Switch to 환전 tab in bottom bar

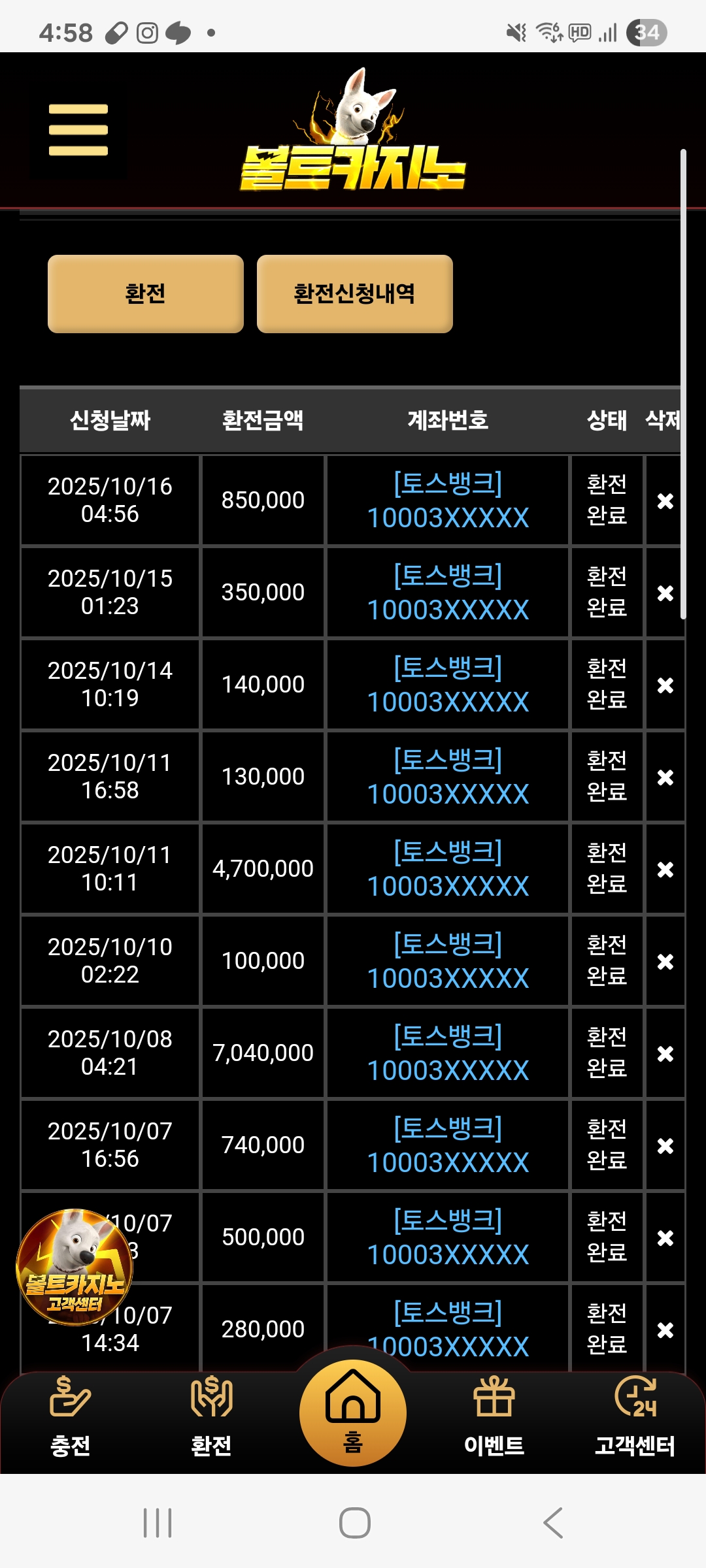click(211, 1416)
